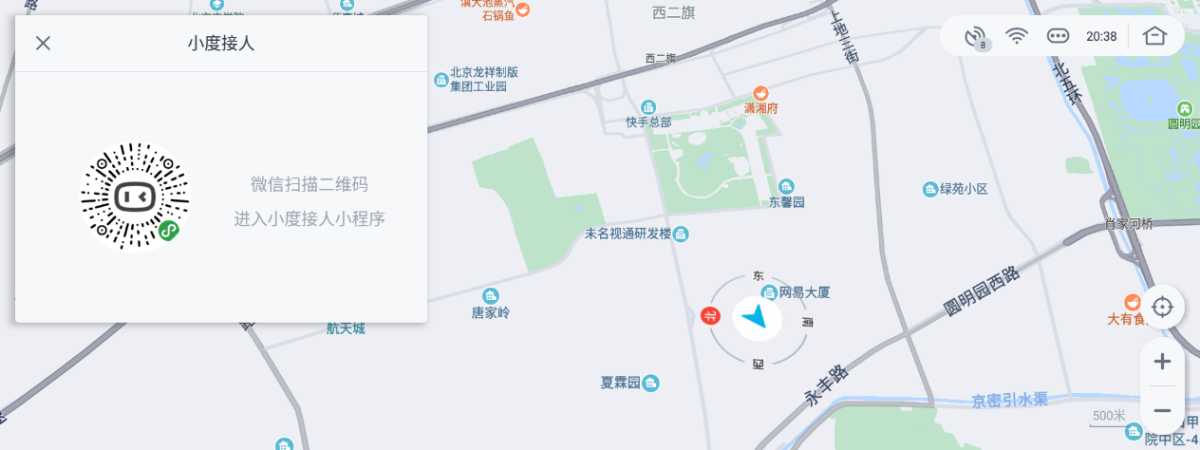Open the 北京龙祥制版集团工业园 marker

441,79
